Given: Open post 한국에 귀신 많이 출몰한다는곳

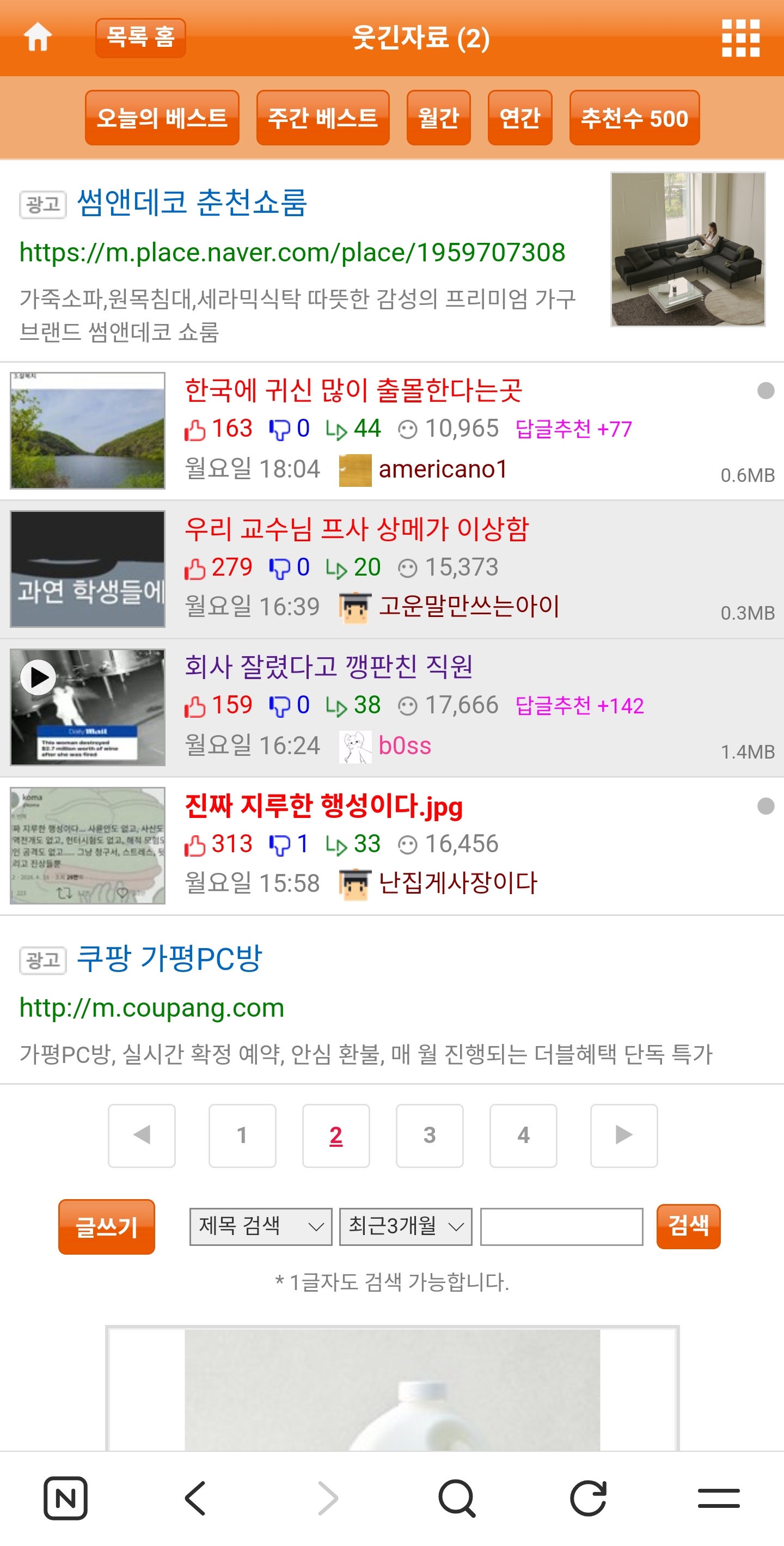Looking at the screenshot, I should pos(353,390).
